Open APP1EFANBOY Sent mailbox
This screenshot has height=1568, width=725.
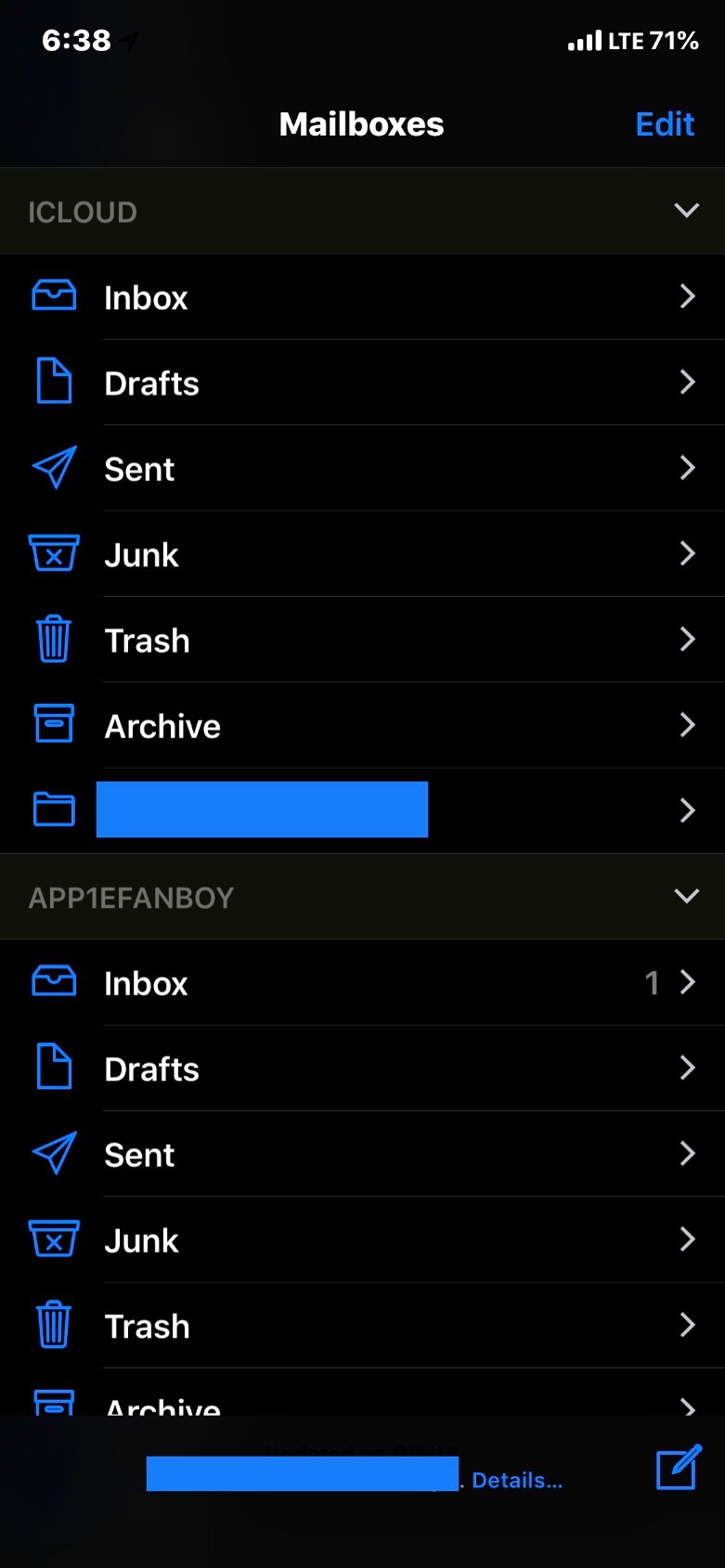pos(362,1154)
